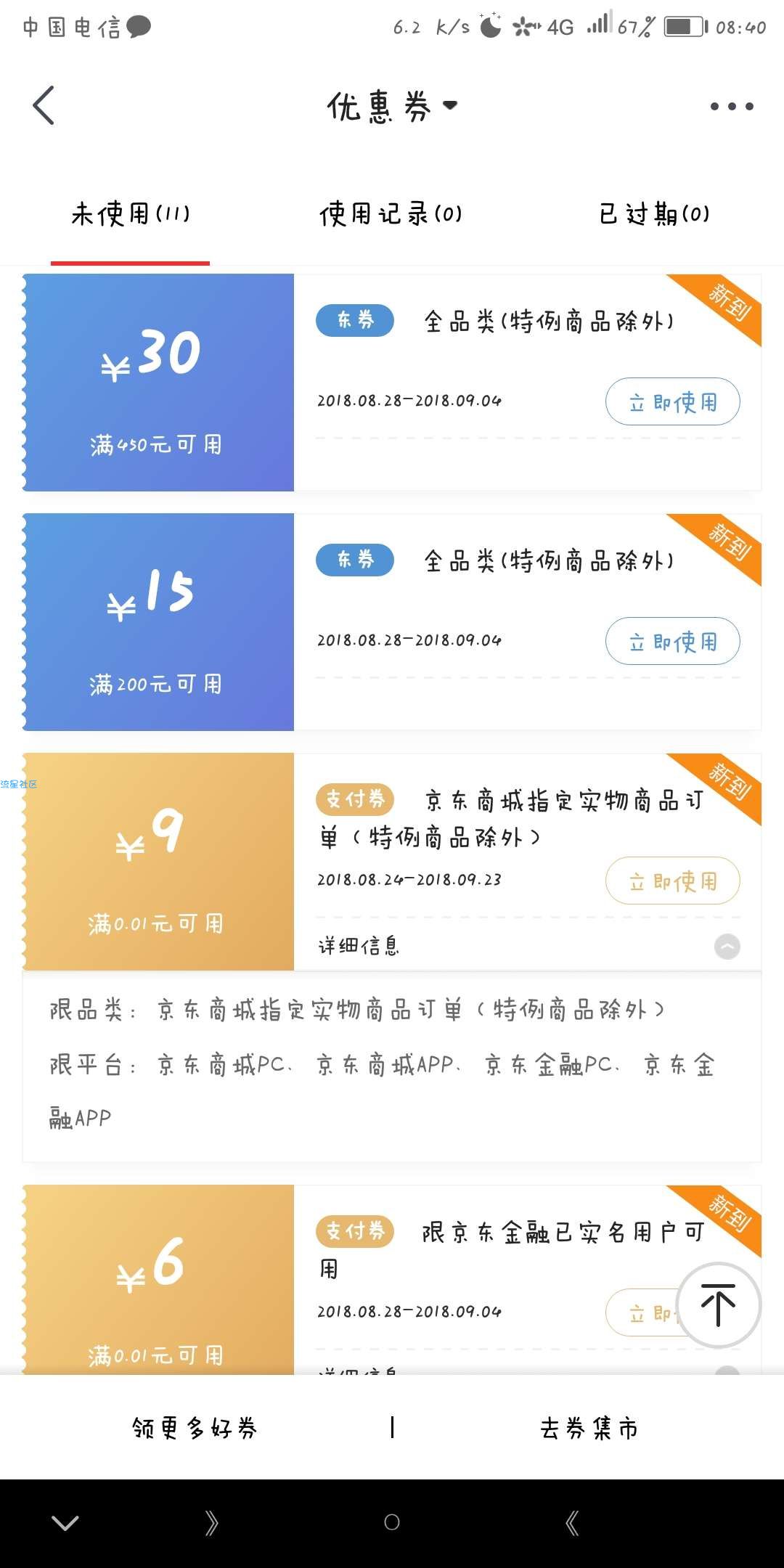Select the 未使用 tab

click(x=131, y=213)
